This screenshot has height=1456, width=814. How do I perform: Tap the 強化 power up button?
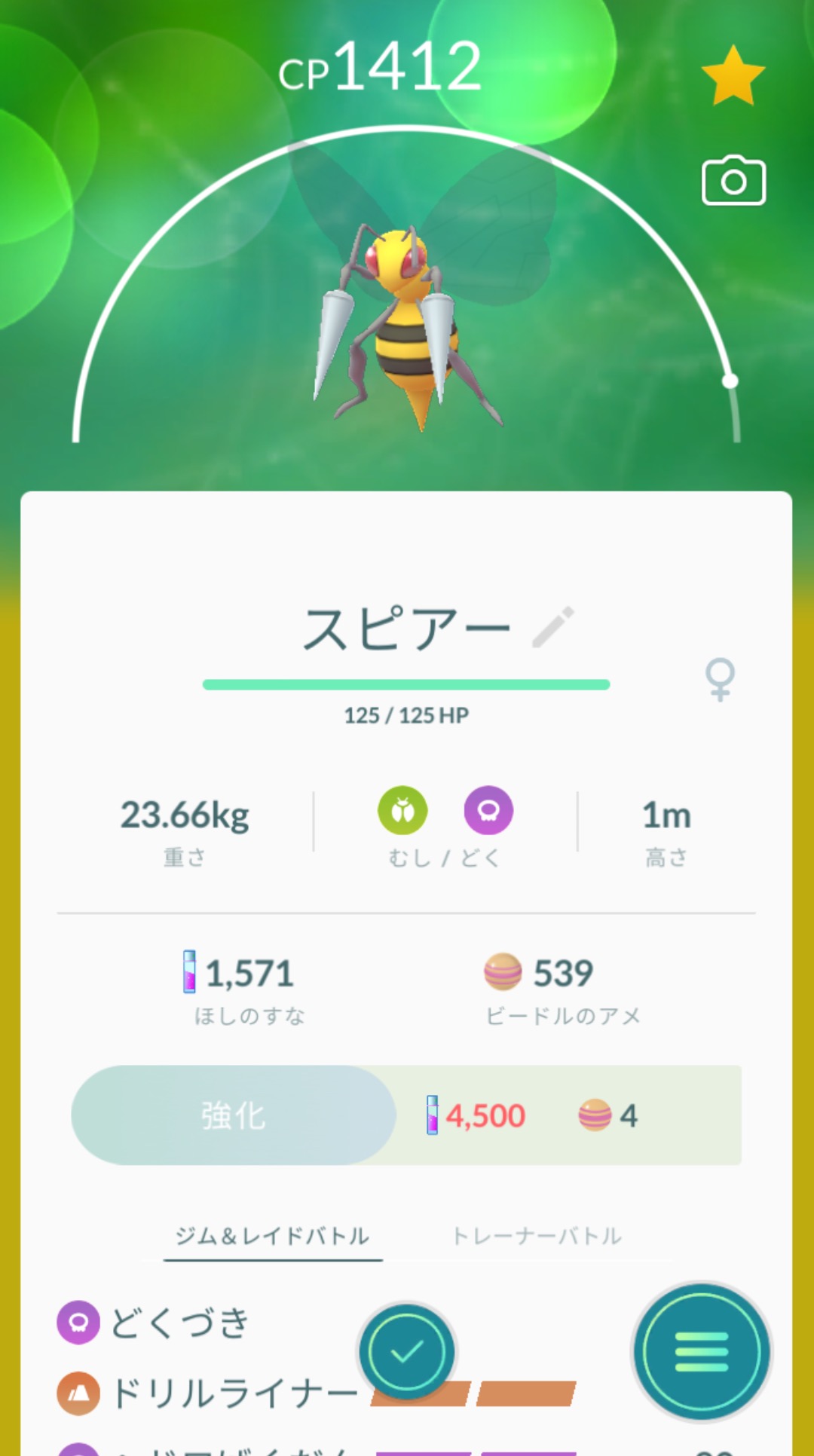tap(234, 1115)
